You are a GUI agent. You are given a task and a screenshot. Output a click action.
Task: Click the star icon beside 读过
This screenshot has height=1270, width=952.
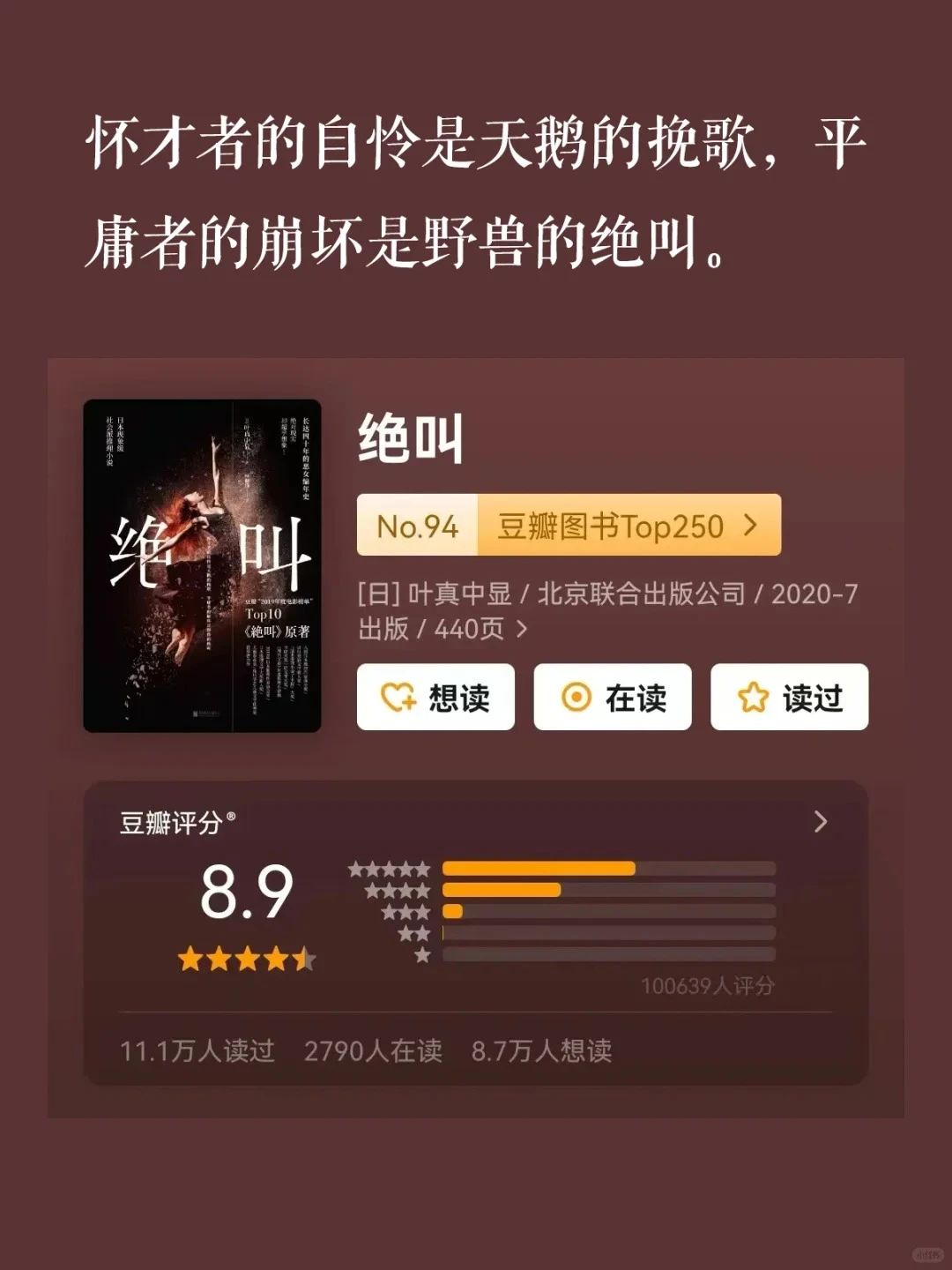[x=754, y=697]
